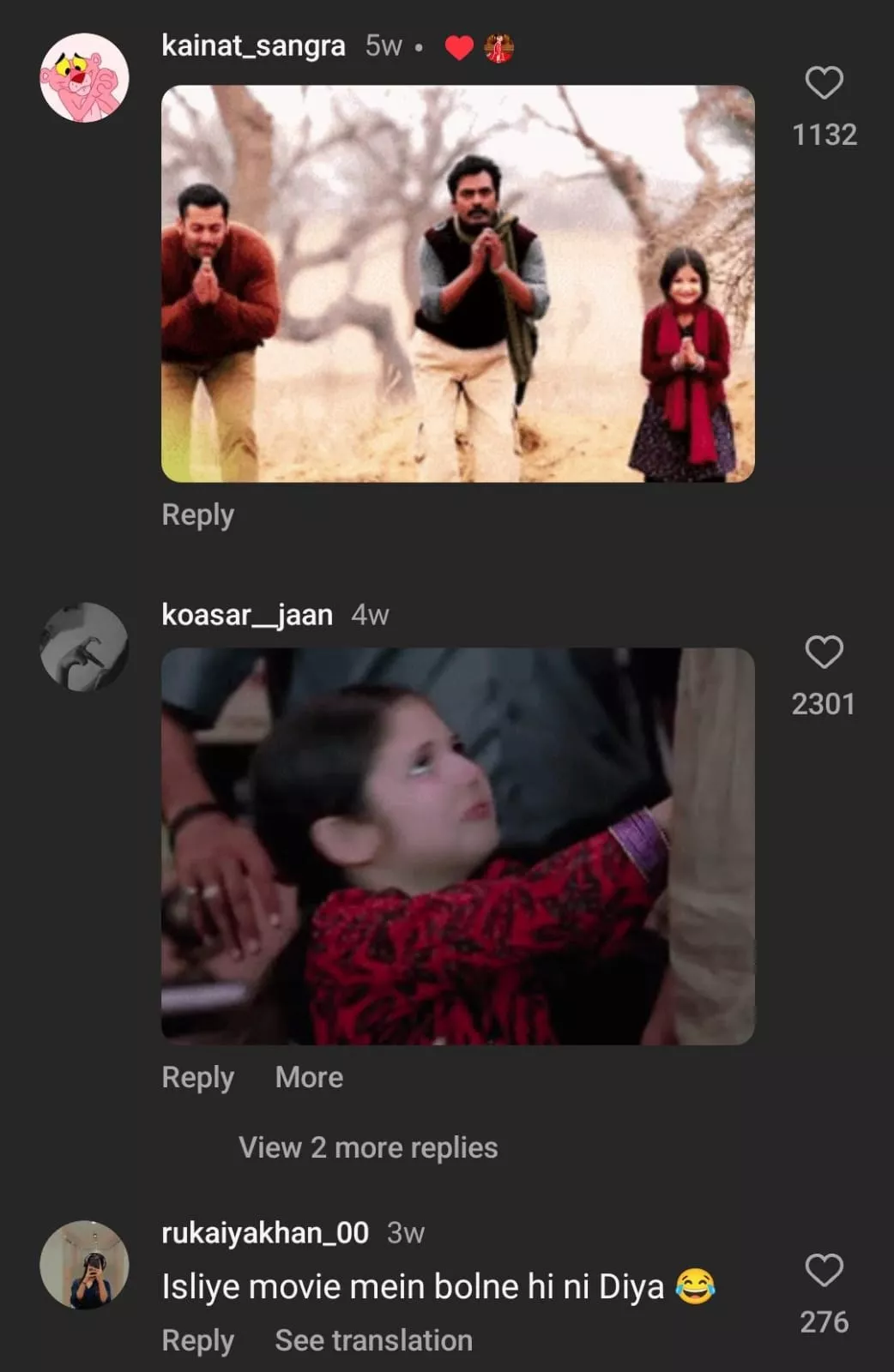Open koasar__jaan's profile picture
Image resolution: width=894 pixels, height=1372 pixels.
[84, 647]
